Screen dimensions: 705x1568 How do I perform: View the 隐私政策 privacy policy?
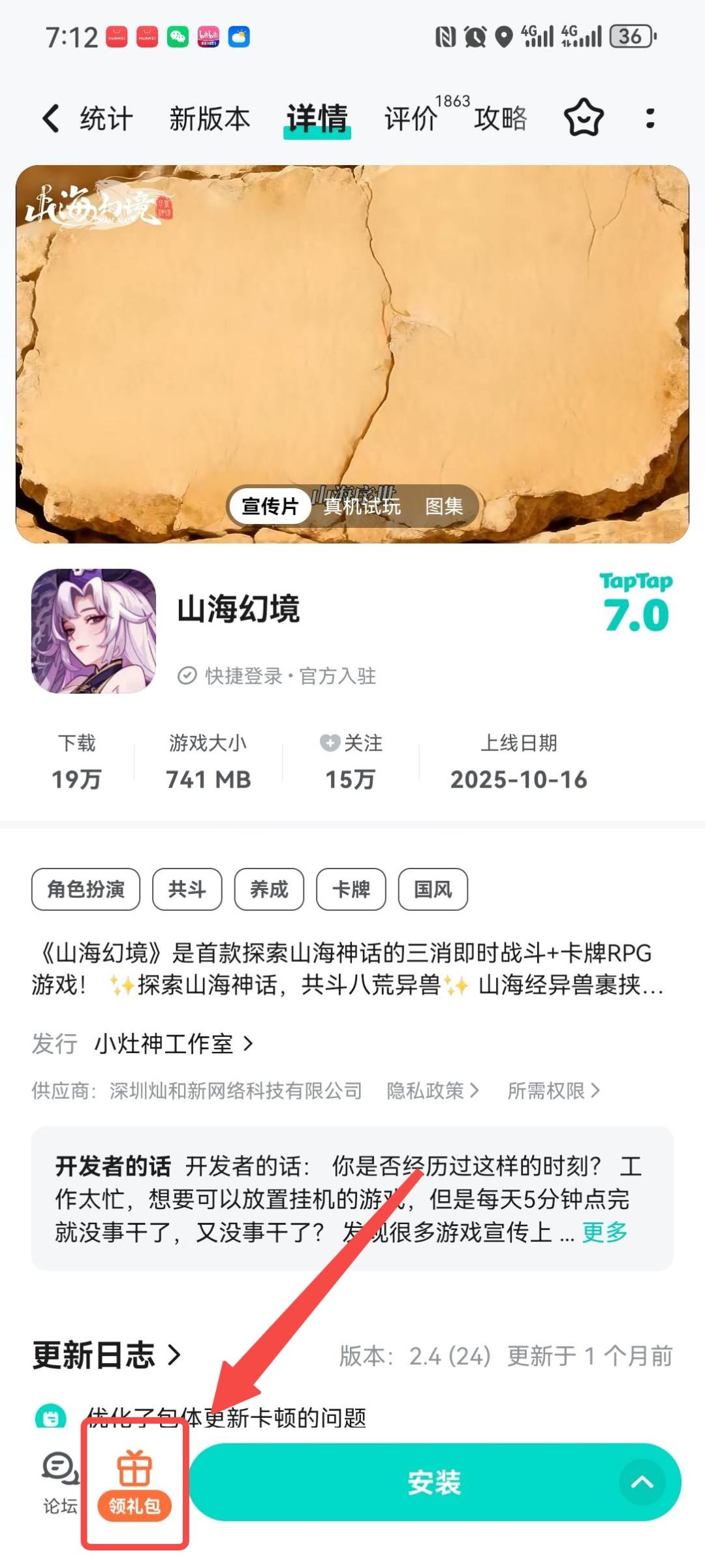pos(433,1090)
